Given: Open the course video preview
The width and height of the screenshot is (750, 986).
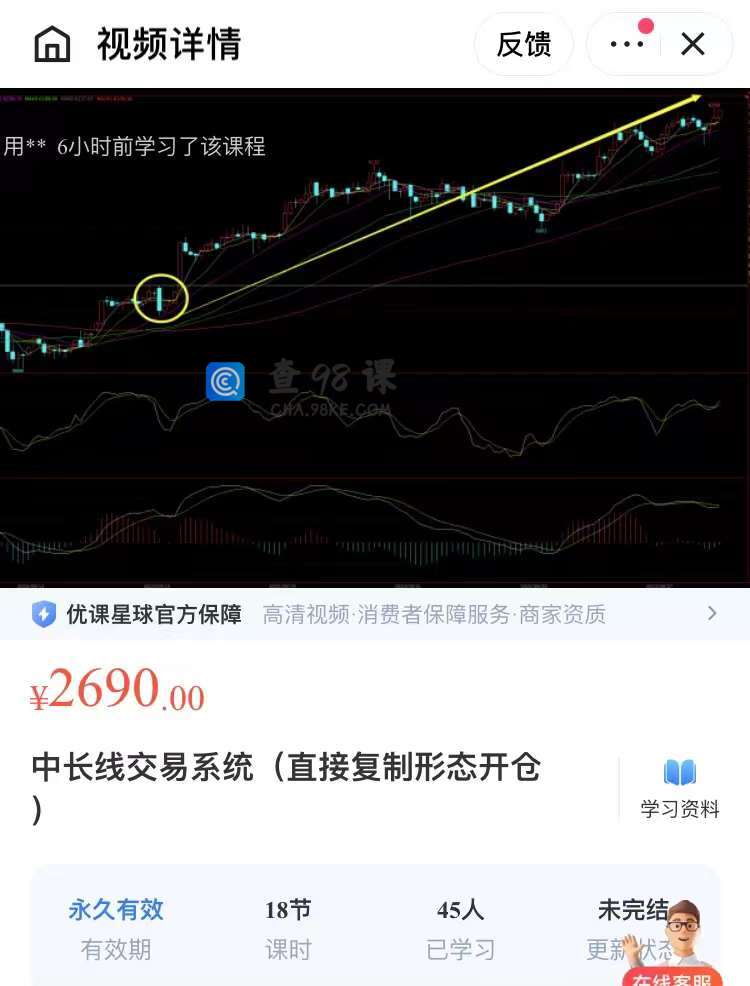Looking at the screenshot, I should [x=375, y=336].
